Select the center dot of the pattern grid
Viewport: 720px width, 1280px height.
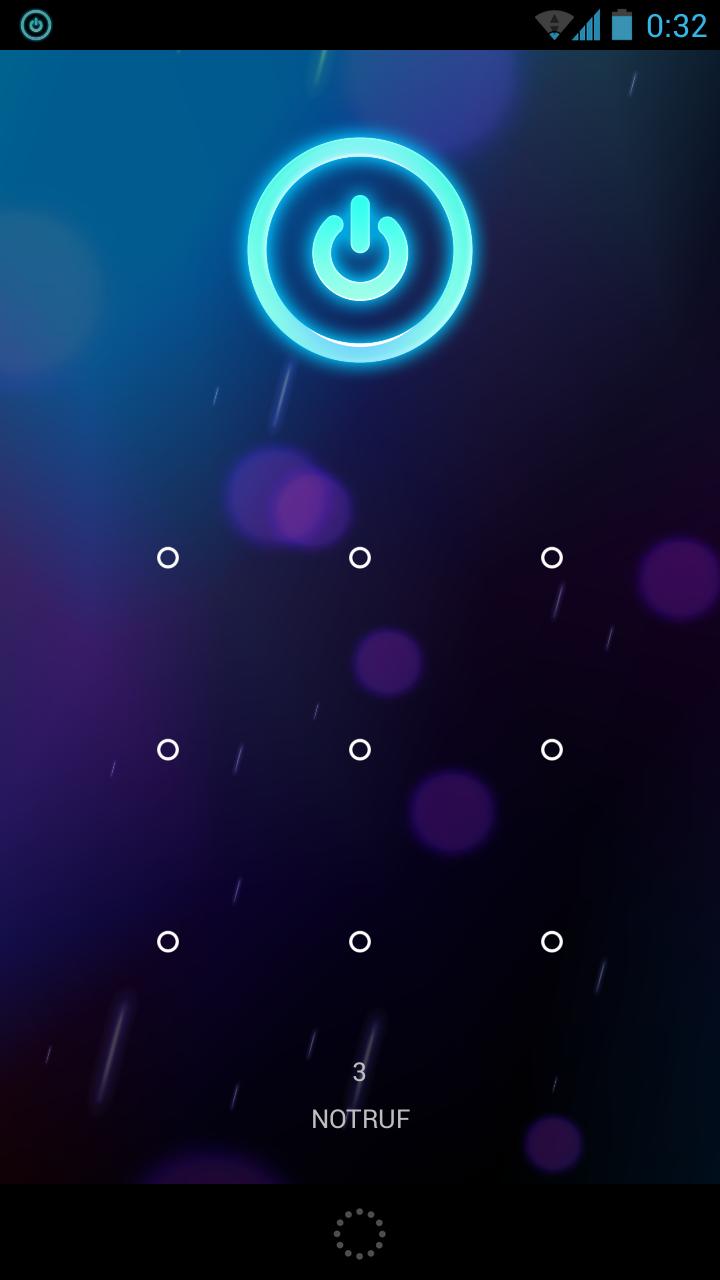(360, 749)
